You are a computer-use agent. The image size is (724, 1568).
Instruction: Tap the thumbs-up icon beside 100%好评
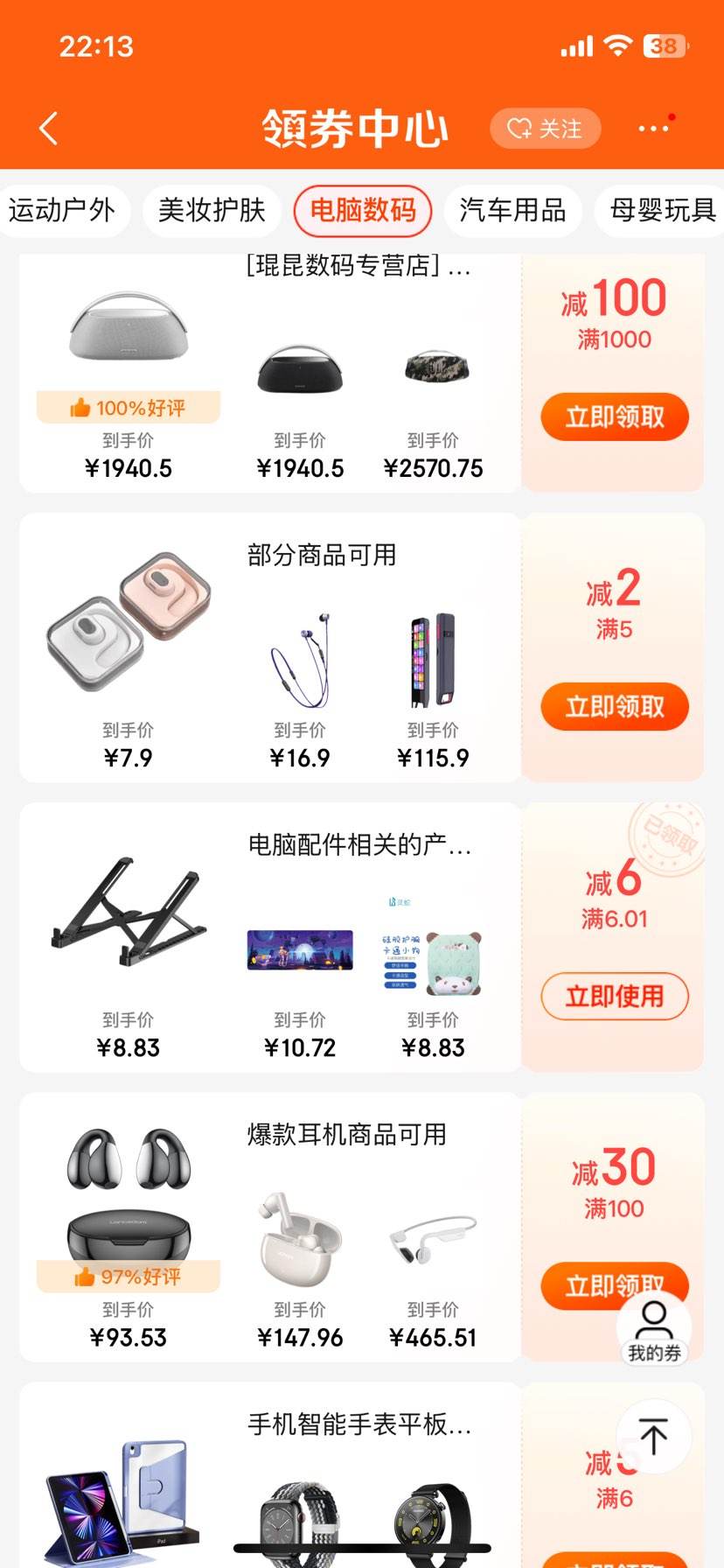coord(80,406)
